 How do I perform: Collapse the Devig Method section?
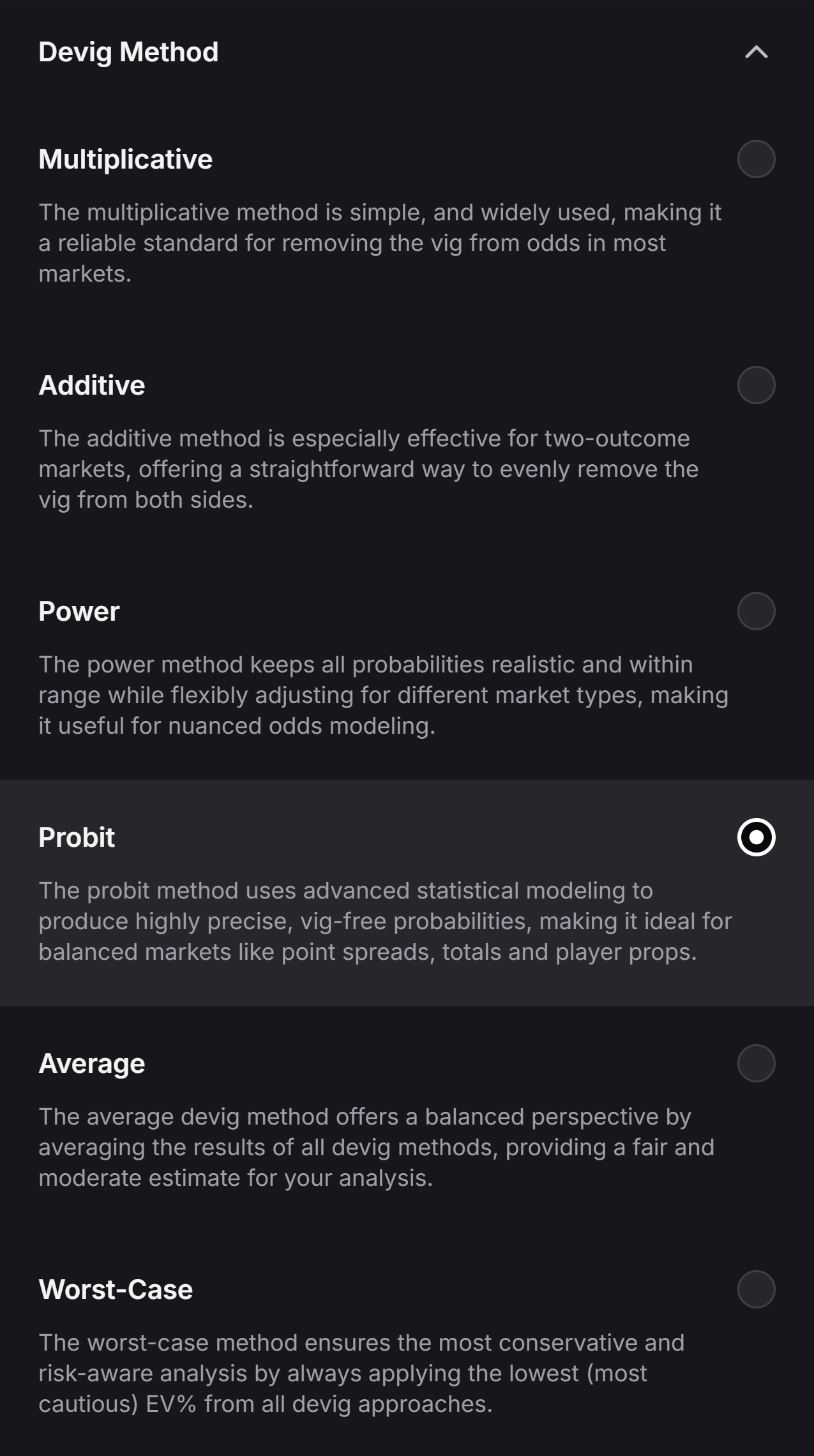click(x=756, y=52)
